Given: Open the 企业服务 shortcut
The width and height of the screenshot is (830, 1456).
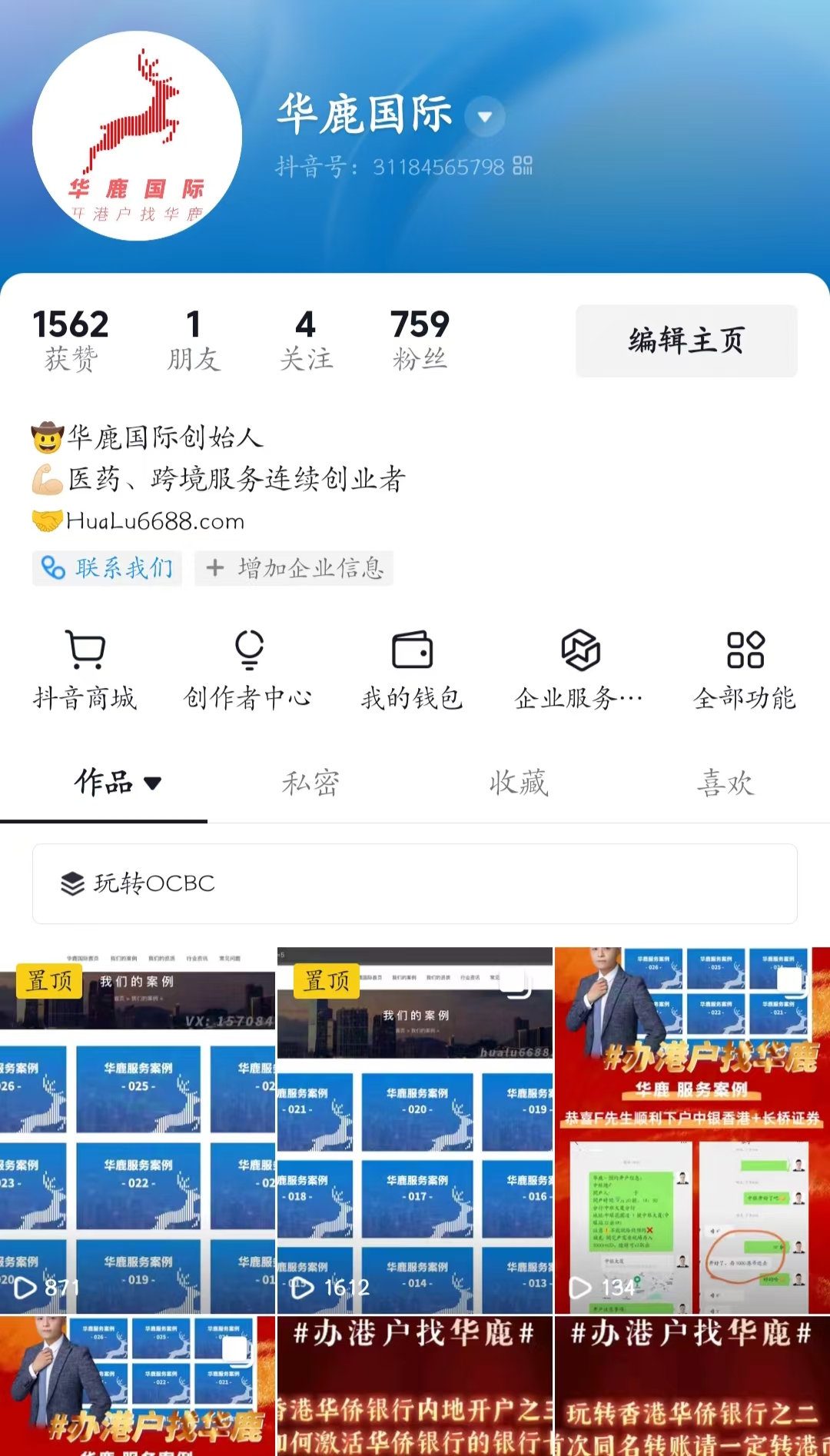Looking at the screenshot, I should (579, 670).
